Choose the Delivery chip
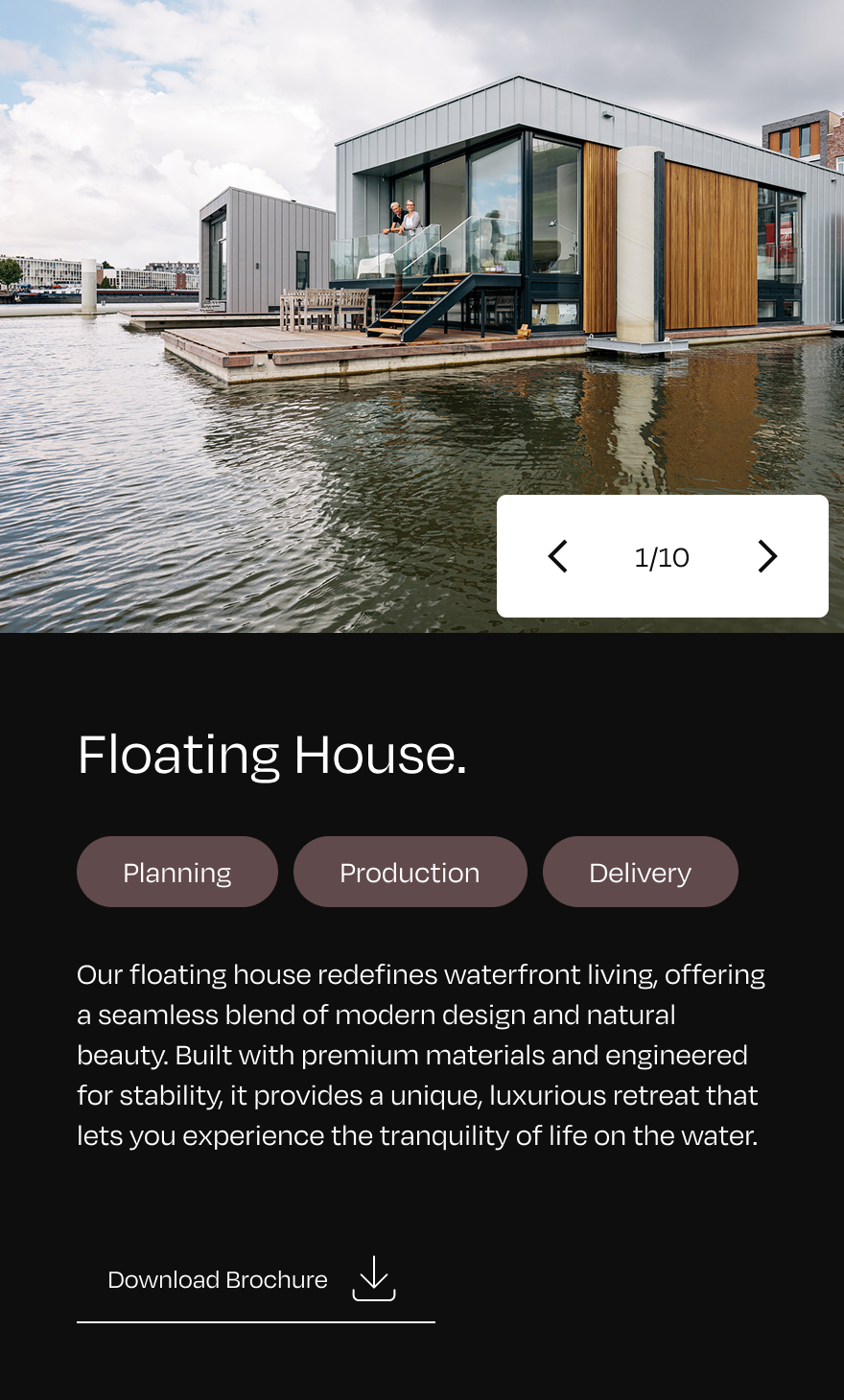The width and height of the screenshot is (844, 1400). tap(640, 872)
